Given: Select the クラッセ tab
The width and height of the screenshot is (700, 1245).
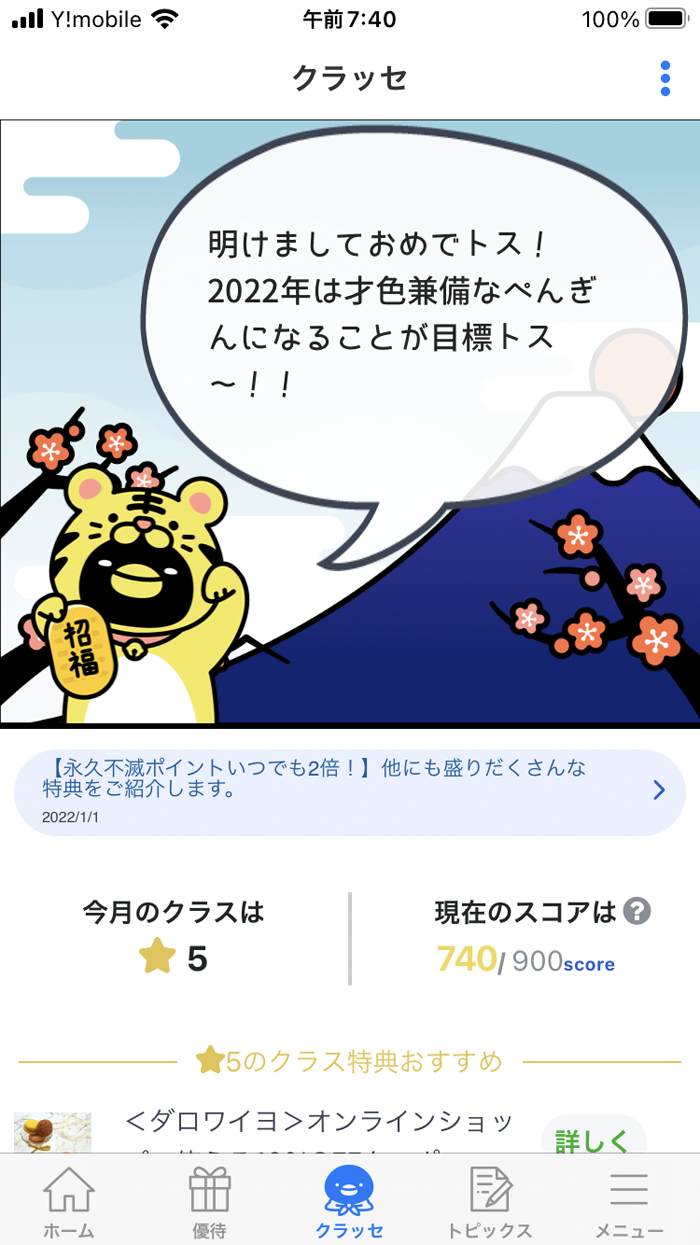Looking at the screenshot, I should point(349,1202).
